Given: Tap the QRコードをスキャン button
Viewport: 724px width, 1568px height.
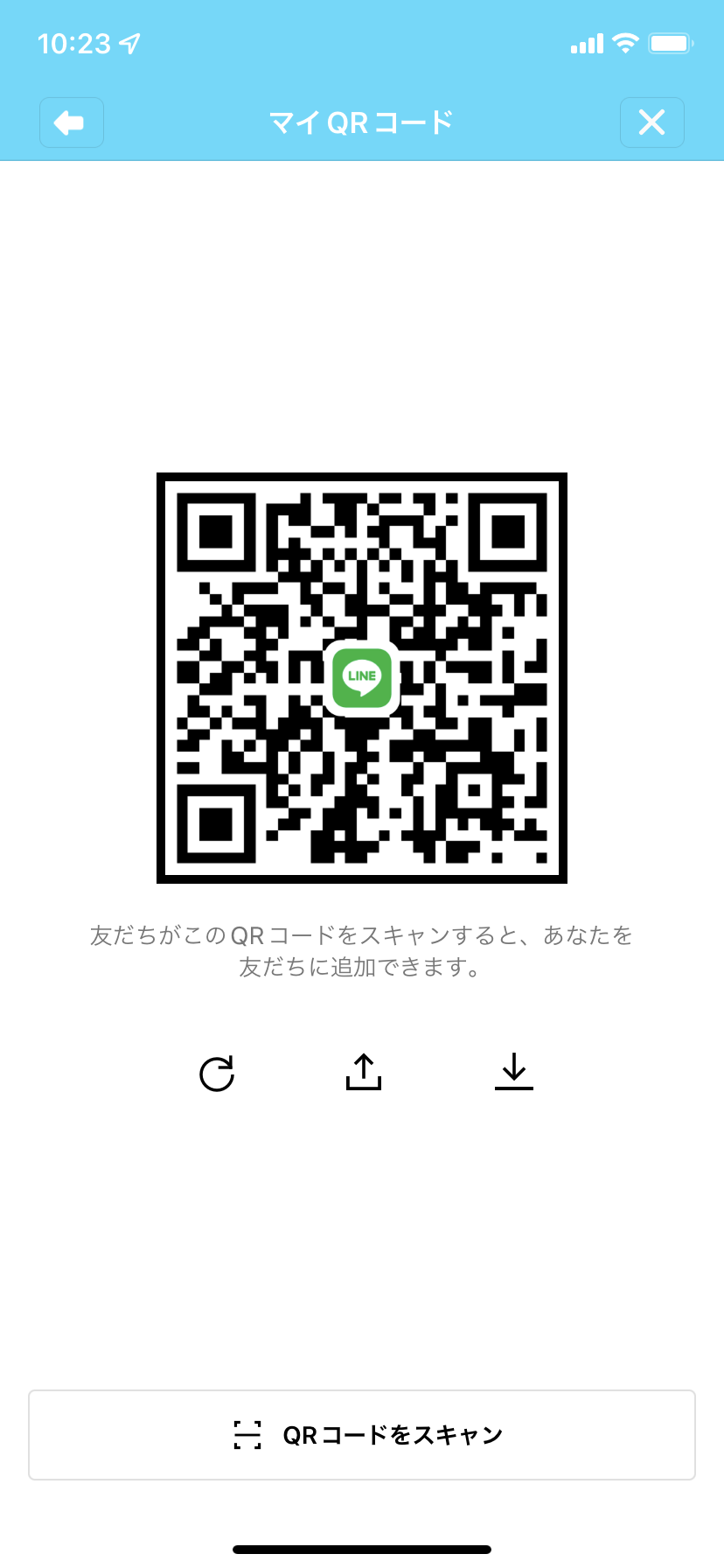Looking at the screenshot, I should click(x=362, y=1435).
